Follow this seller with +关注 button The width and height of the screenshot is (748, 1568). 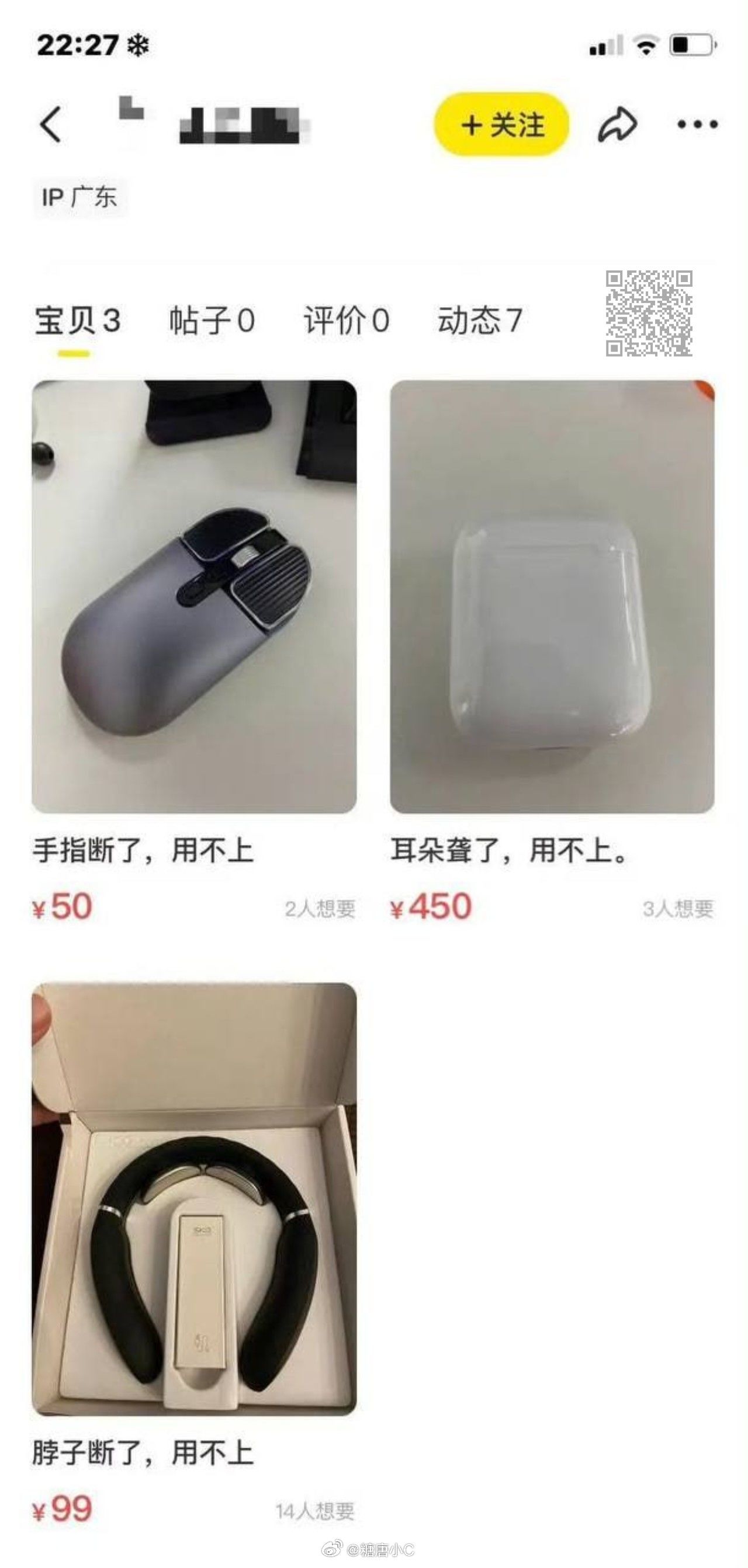click(501, 125)
